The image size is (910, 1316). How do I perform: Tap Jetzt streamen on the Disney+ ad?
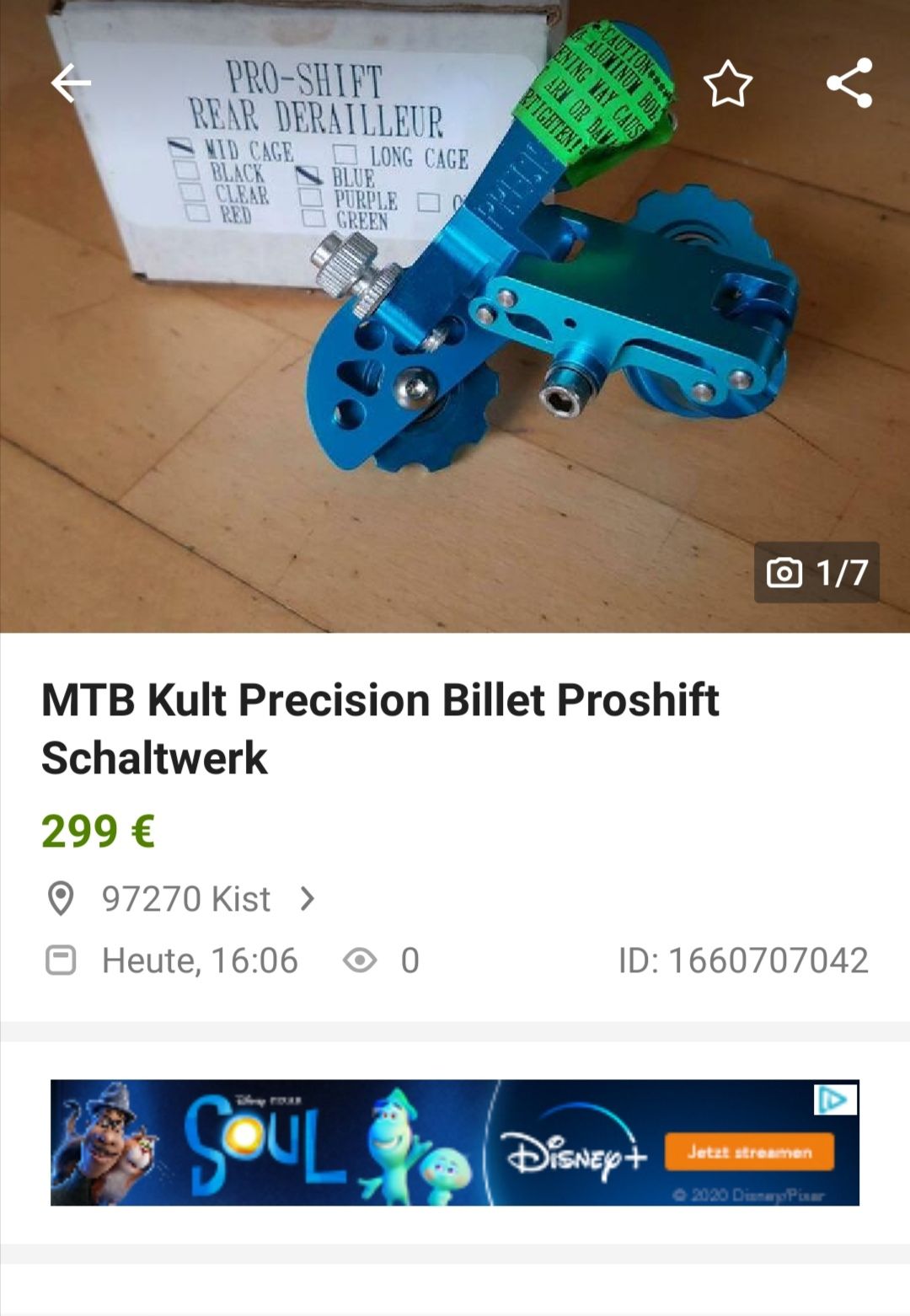(x=748, y=1152)
